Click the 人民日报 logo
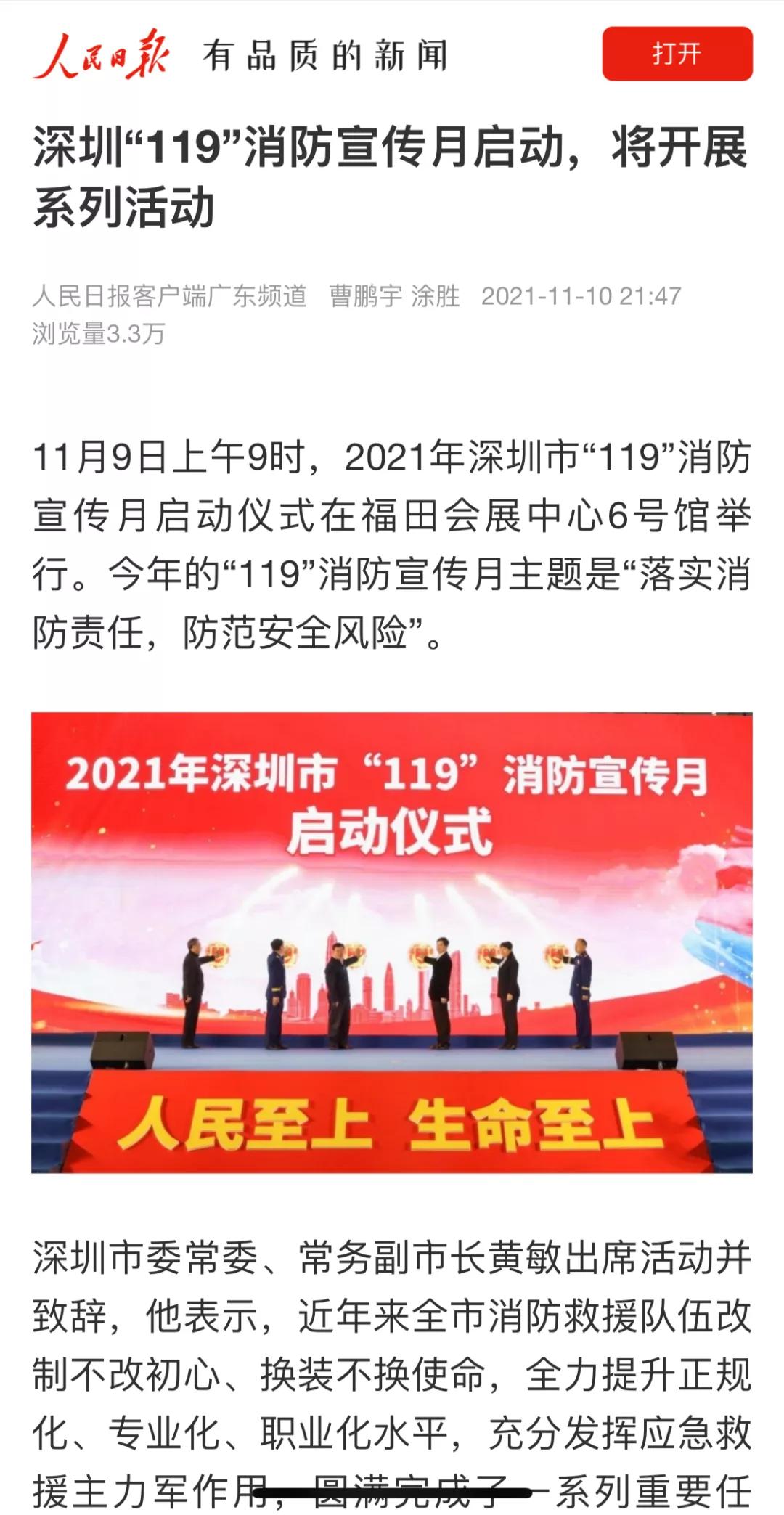The image size is (784, 1515). (x=105, y=52)
